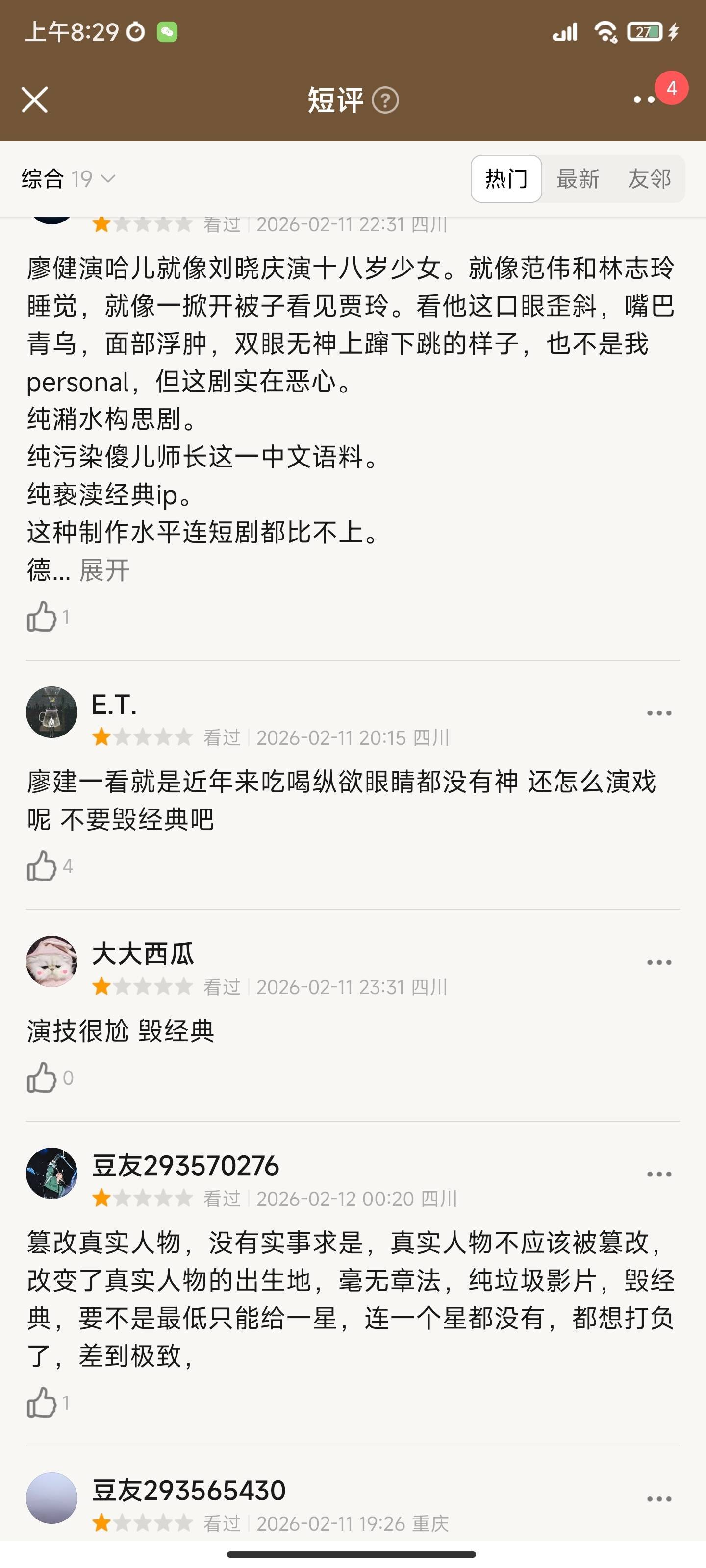Switch to the 最新 tab

[578, 179]
